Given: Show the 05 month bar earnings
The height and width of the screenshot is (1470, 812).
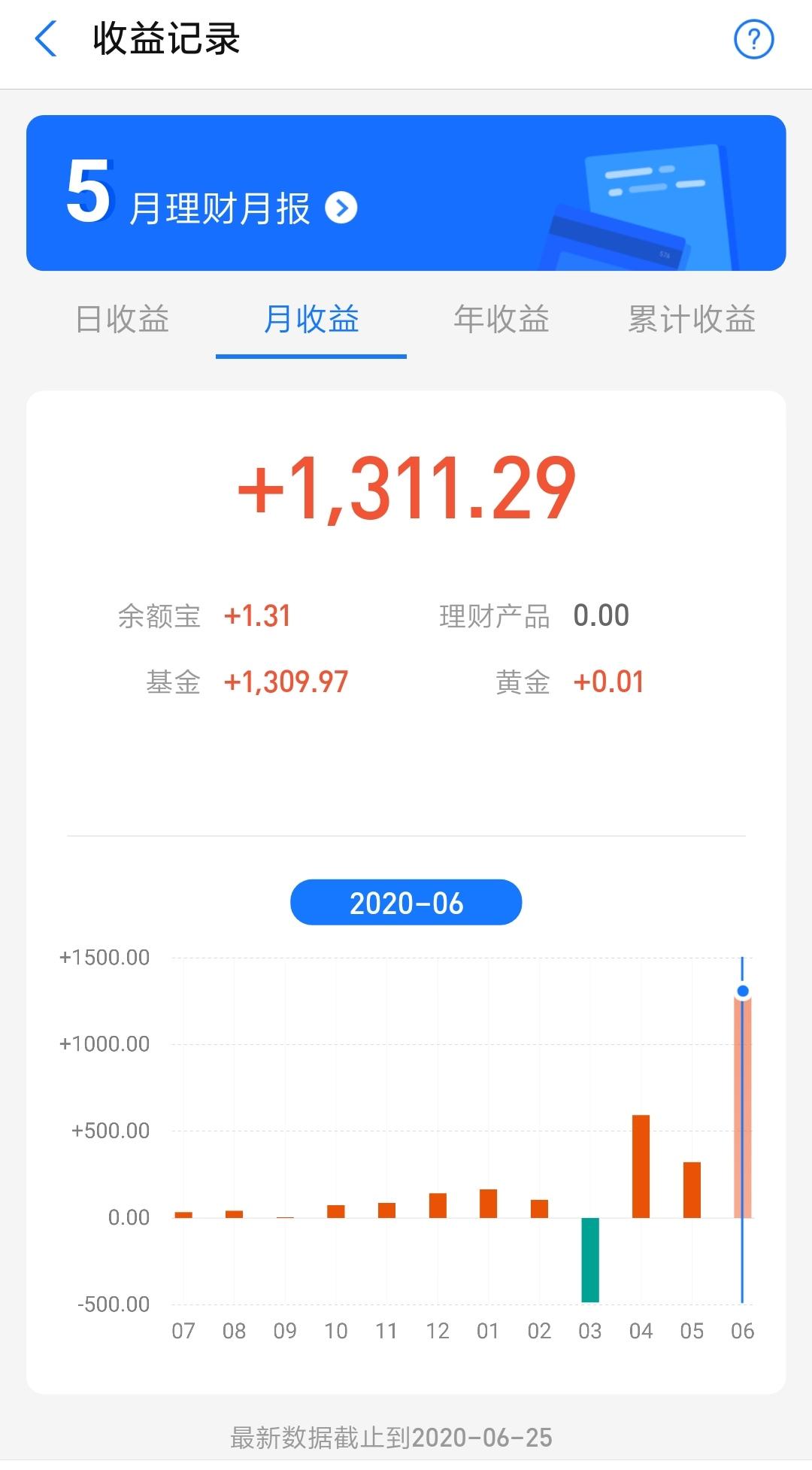Looking at the screenshot, I should click(x=692, y=1190).
